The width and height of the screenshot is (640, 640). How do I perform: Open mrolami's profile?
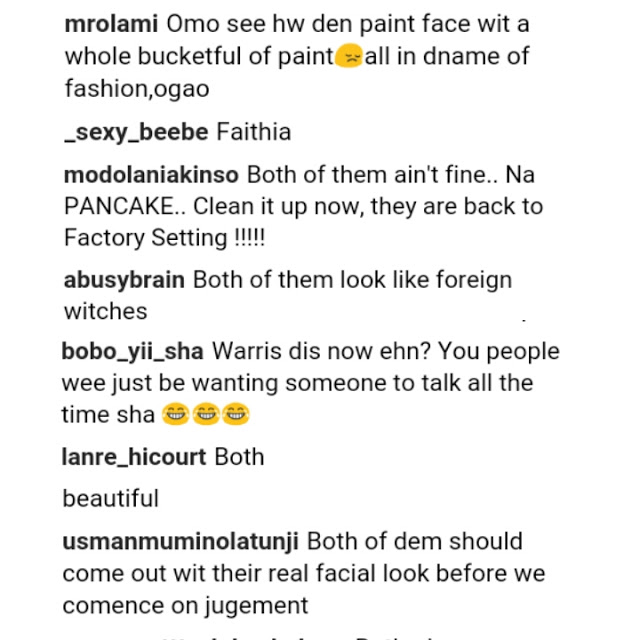pos(110,24)
